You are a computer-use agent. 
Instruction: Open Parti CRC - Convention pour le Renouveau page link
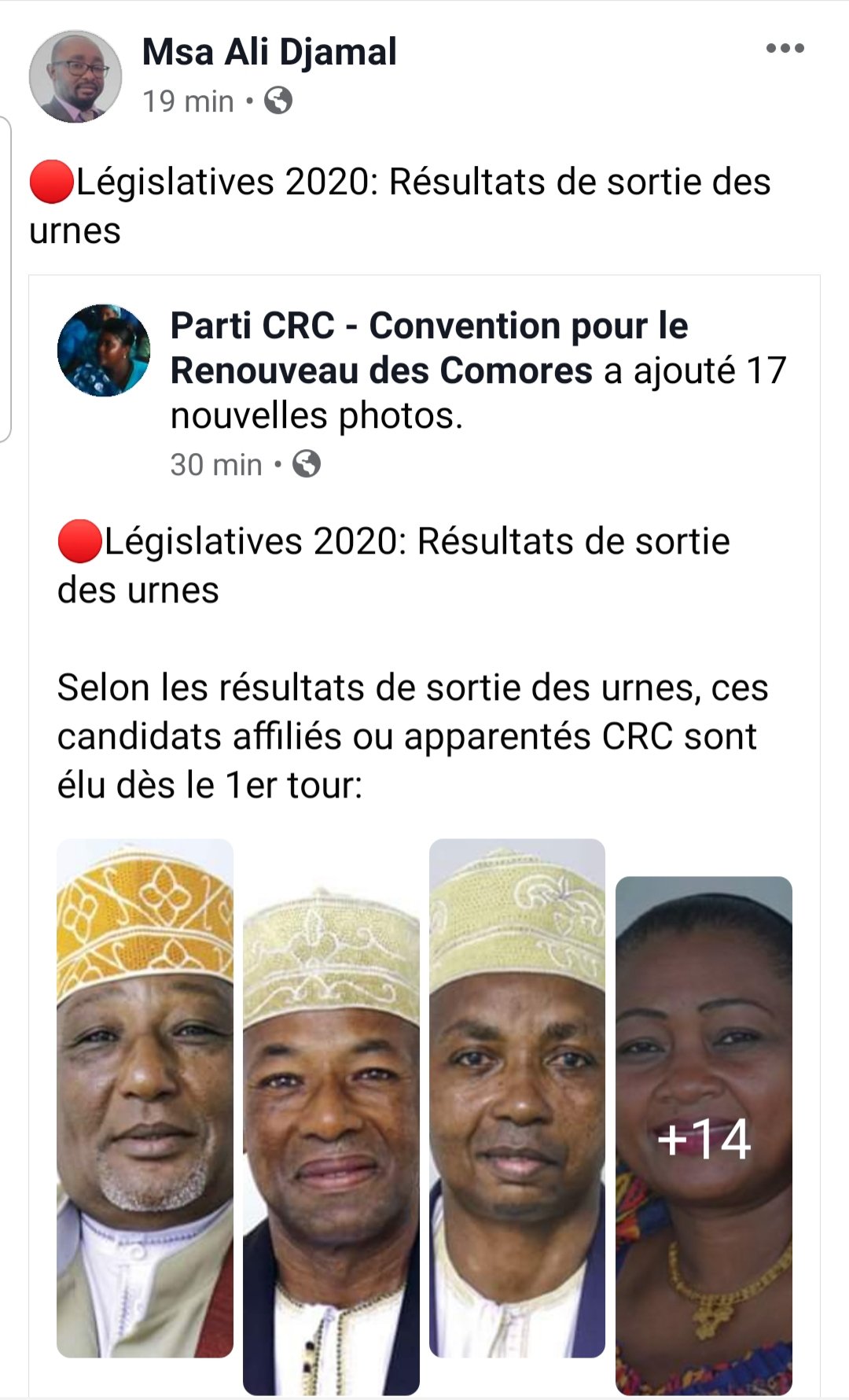click(x=429, y=348)
